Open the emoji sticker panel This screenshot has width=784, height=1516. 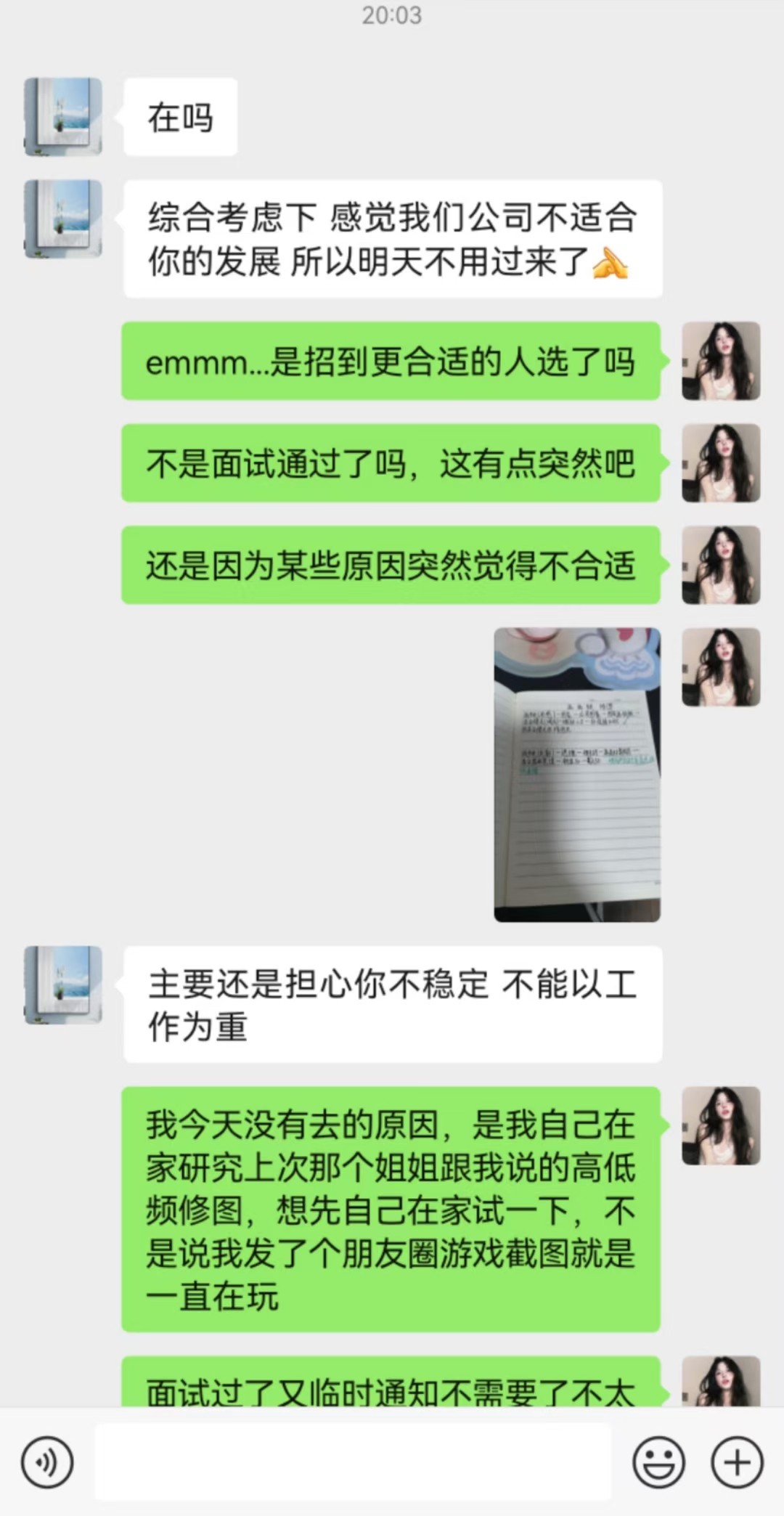pos(658,1462)
